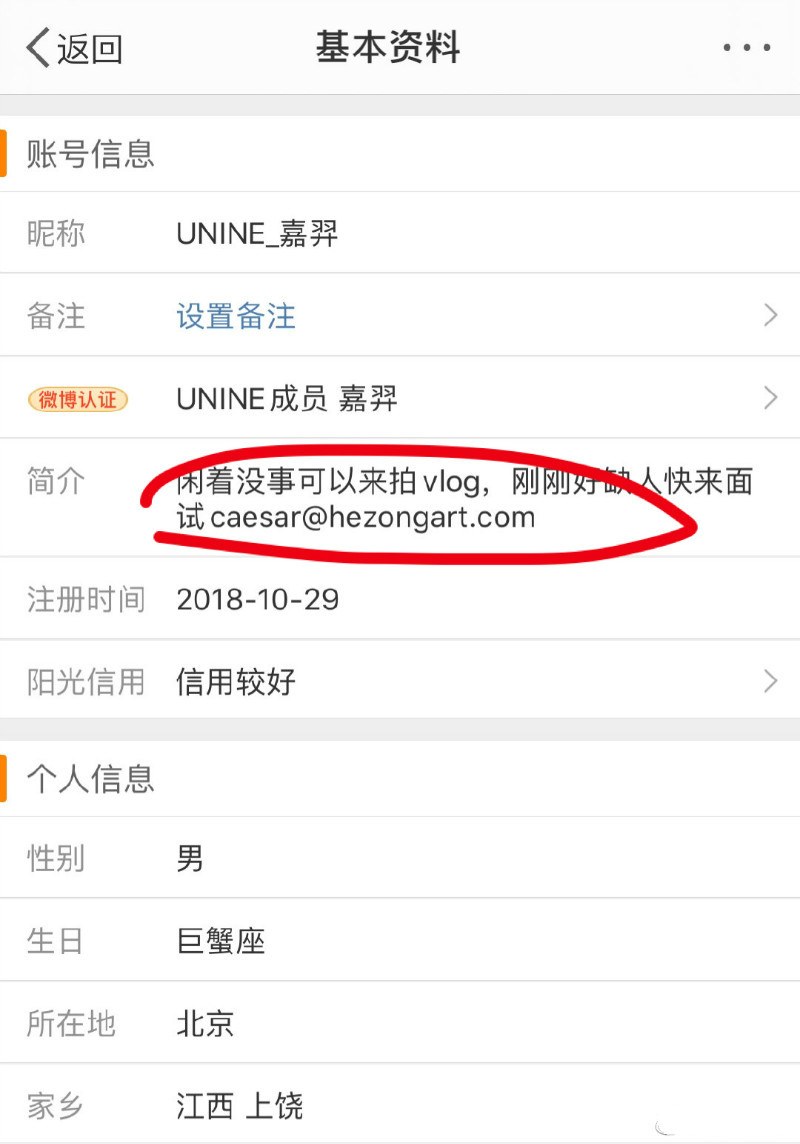
Task: Open the three-dot overflow menu
Action: [x=746, y=48]
